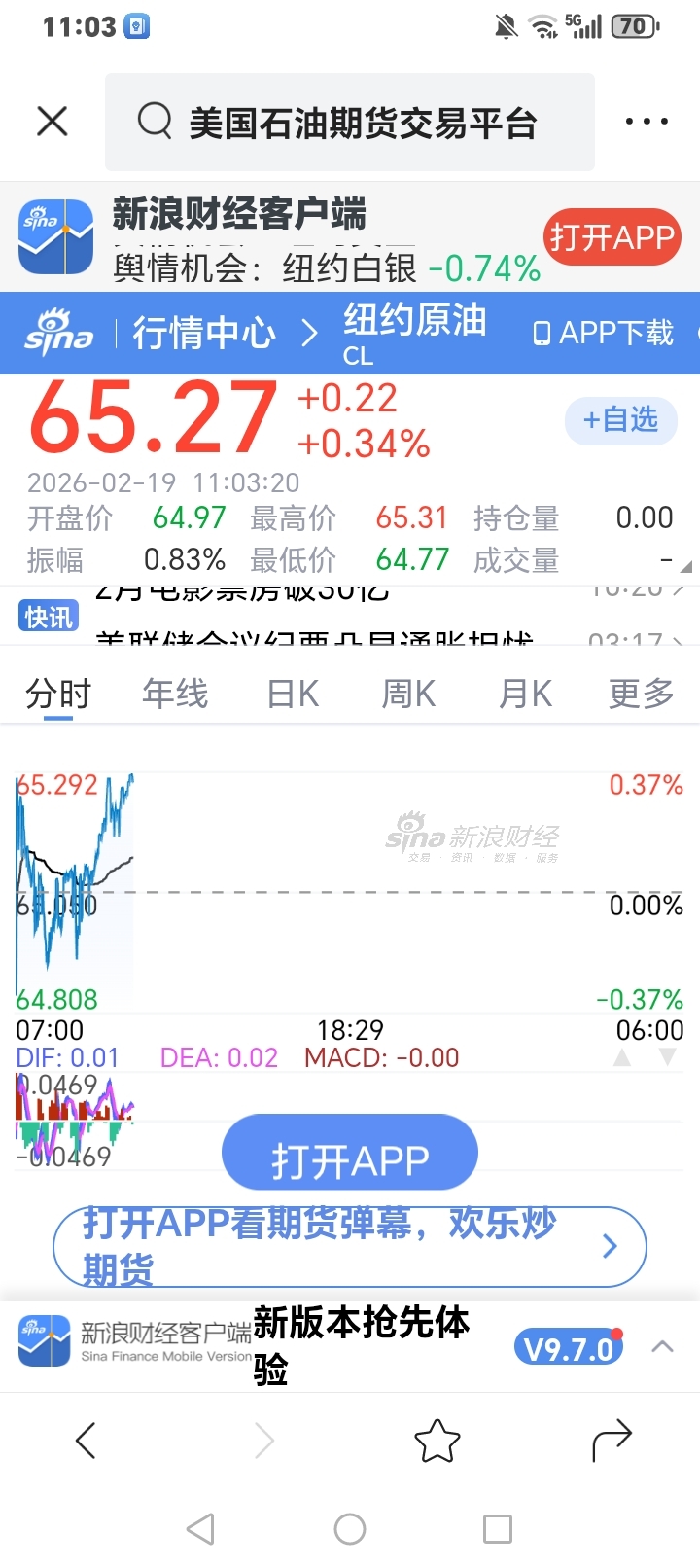Viewport: 700px width, 1568px height.
Task: Tap the V9.7.0 version badge
Action: (x=569, y=1348)
